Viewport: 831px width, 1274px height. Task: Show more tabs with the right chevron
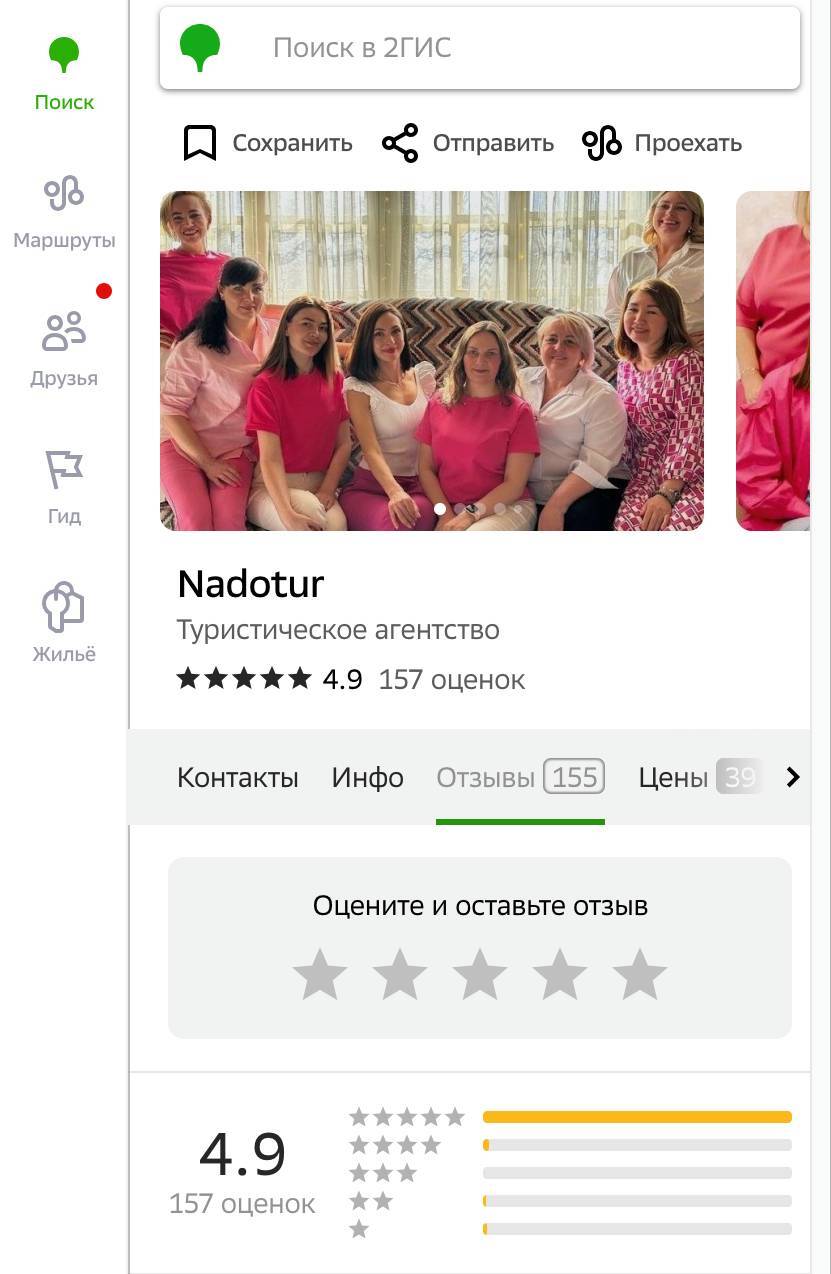(793, 777)
